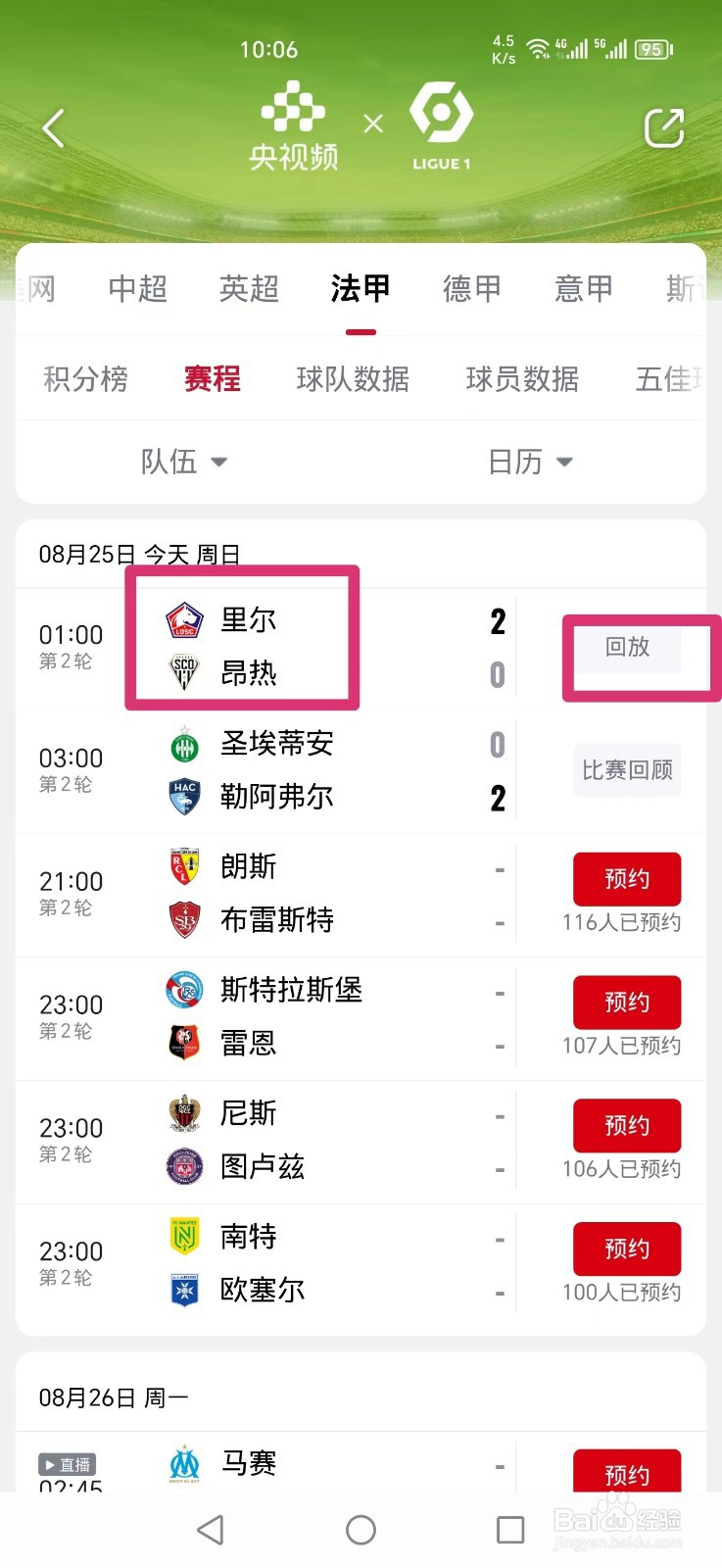This screenshot has height=1568, width=722.
Task: Tap the 圣埃蒂安 green team logo
Action: tap(184, 744)
